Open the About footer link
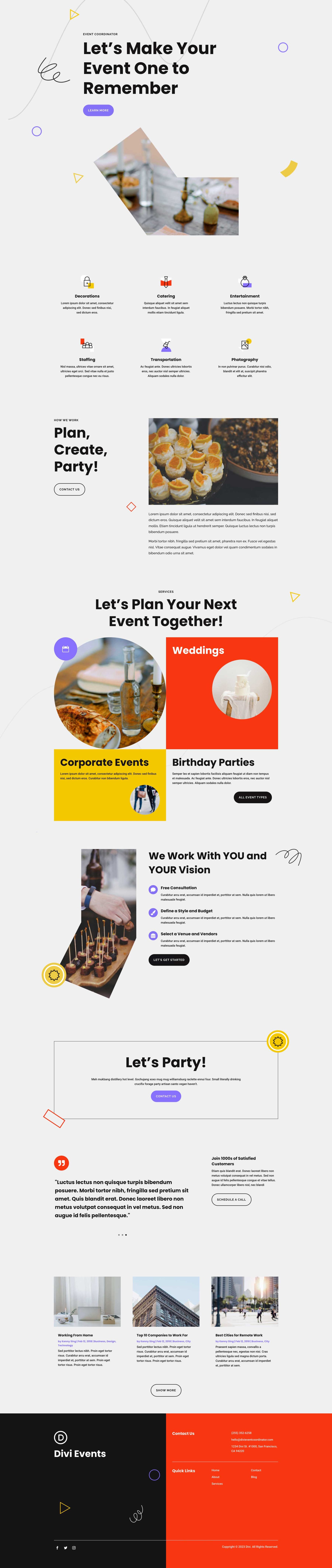This screenshot has width=332, height=1568. [215, 1477]
